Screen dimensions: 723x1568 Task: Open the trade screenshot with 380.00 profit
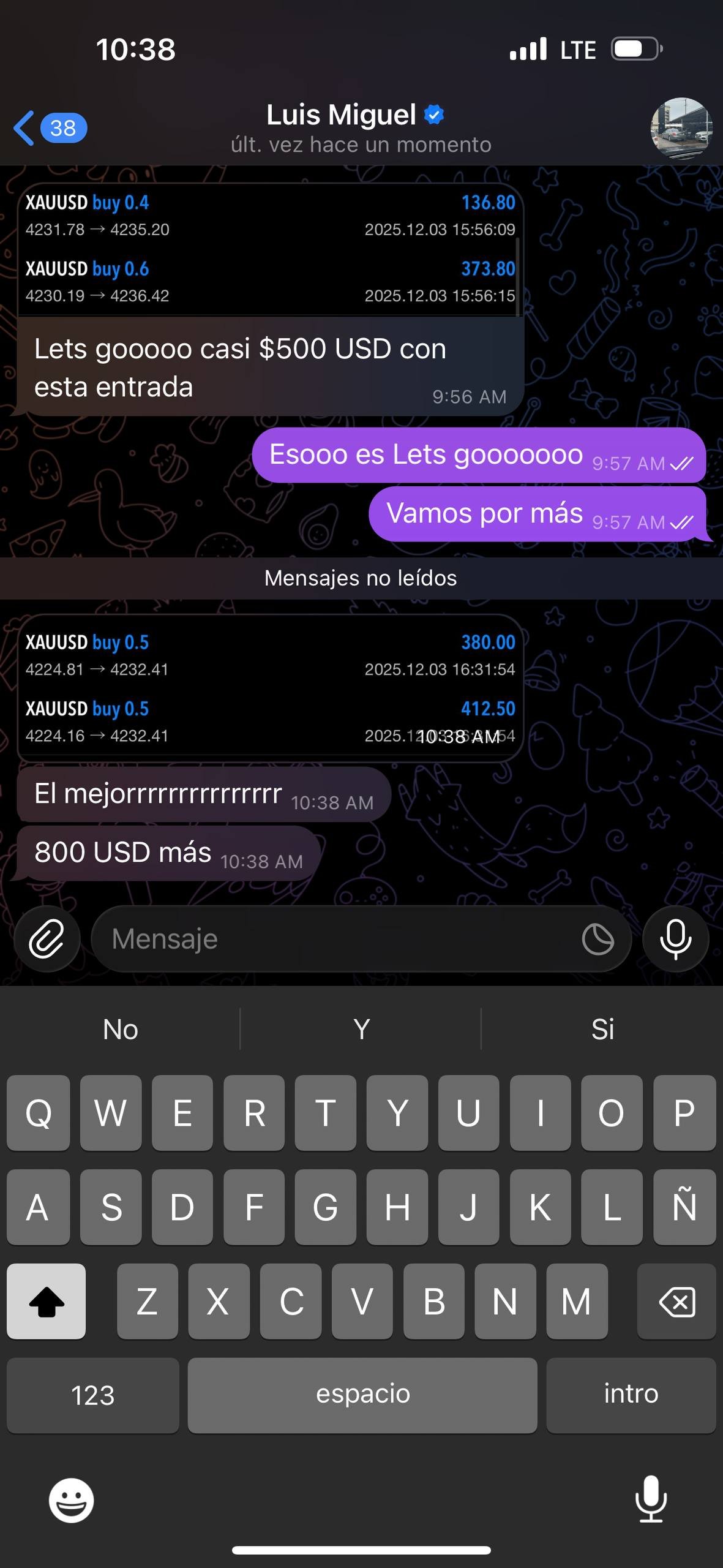(269, 687)
